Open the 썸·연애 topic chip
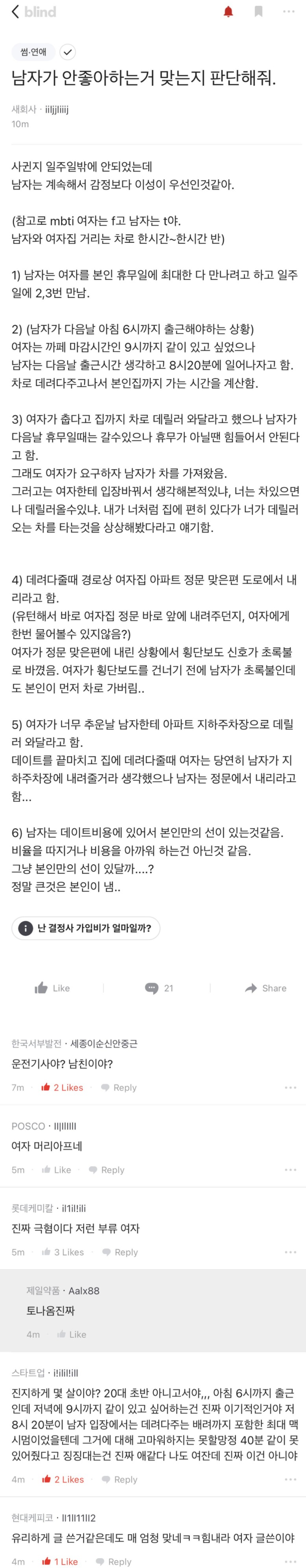 pos(33,52)
